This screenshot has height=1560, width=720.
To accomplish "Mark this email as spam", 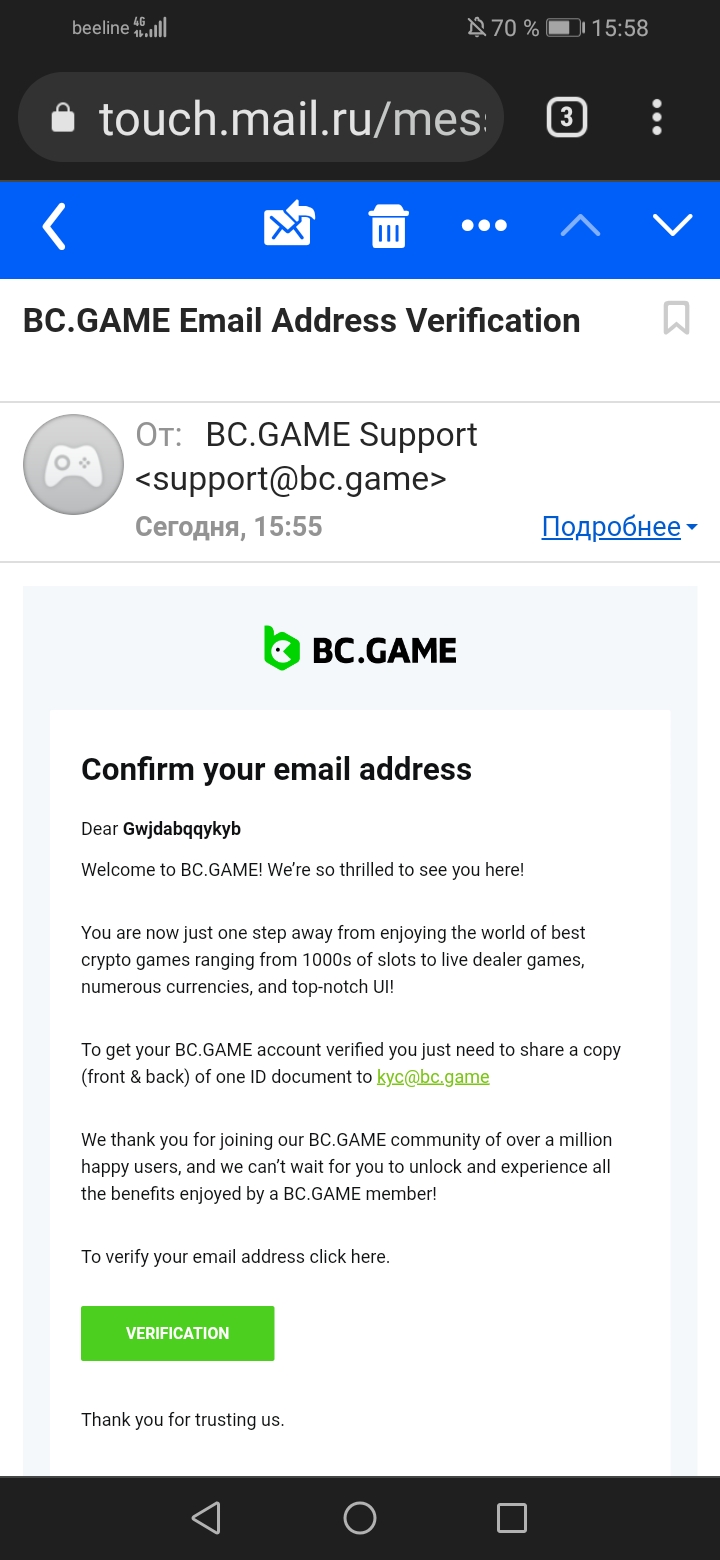I will tap(289, 225).
